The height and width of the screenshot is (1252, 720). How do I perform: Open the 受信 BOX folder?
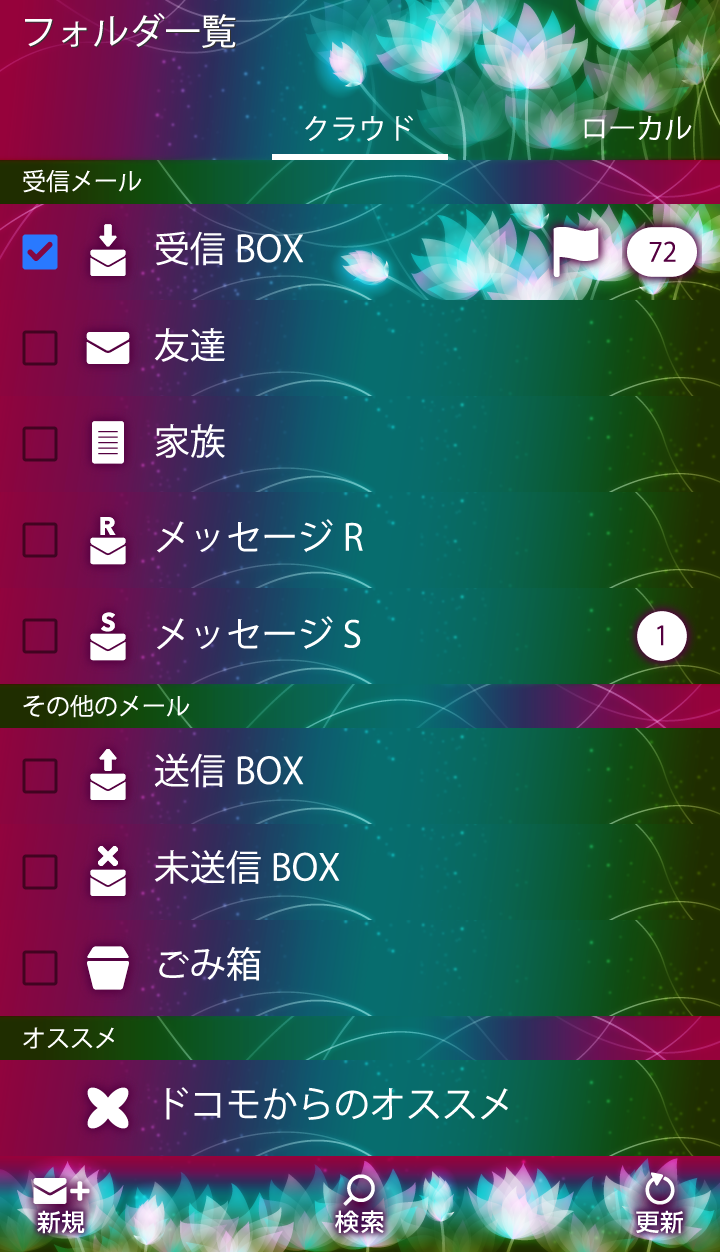(230, 250)
